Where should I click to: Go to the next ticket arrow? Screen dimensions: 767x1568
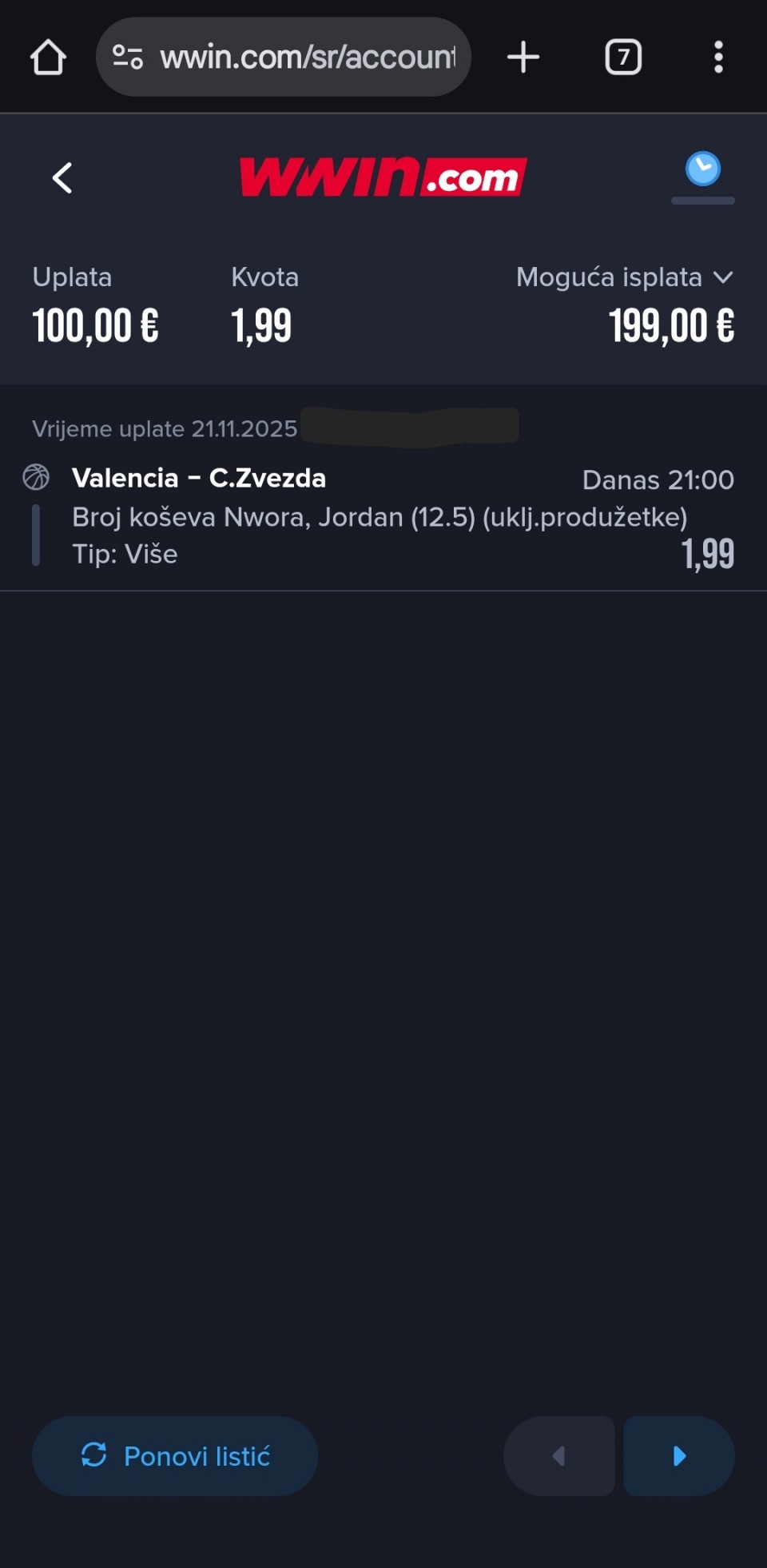click(679, 1456)
